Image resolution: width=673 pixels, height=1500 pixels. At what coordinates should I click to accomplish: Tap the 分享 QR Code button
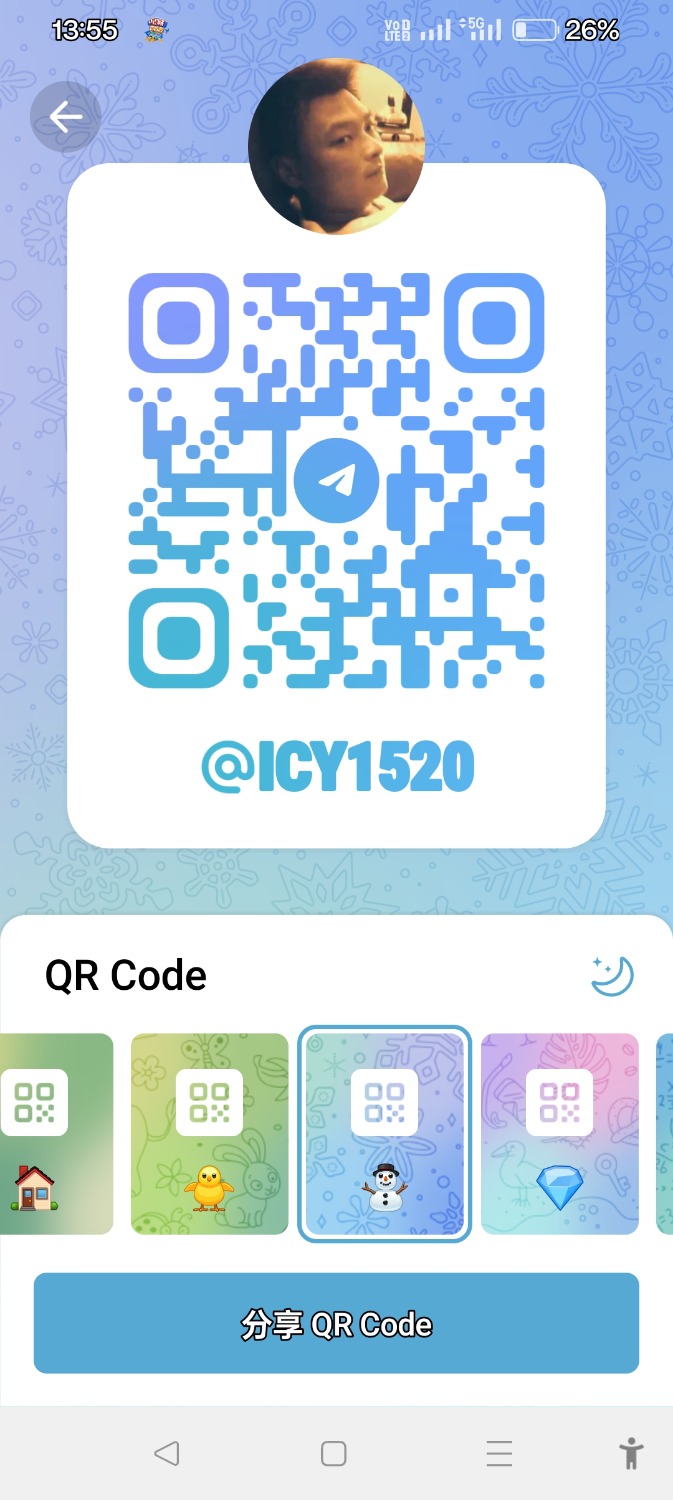coord(336,1323)
